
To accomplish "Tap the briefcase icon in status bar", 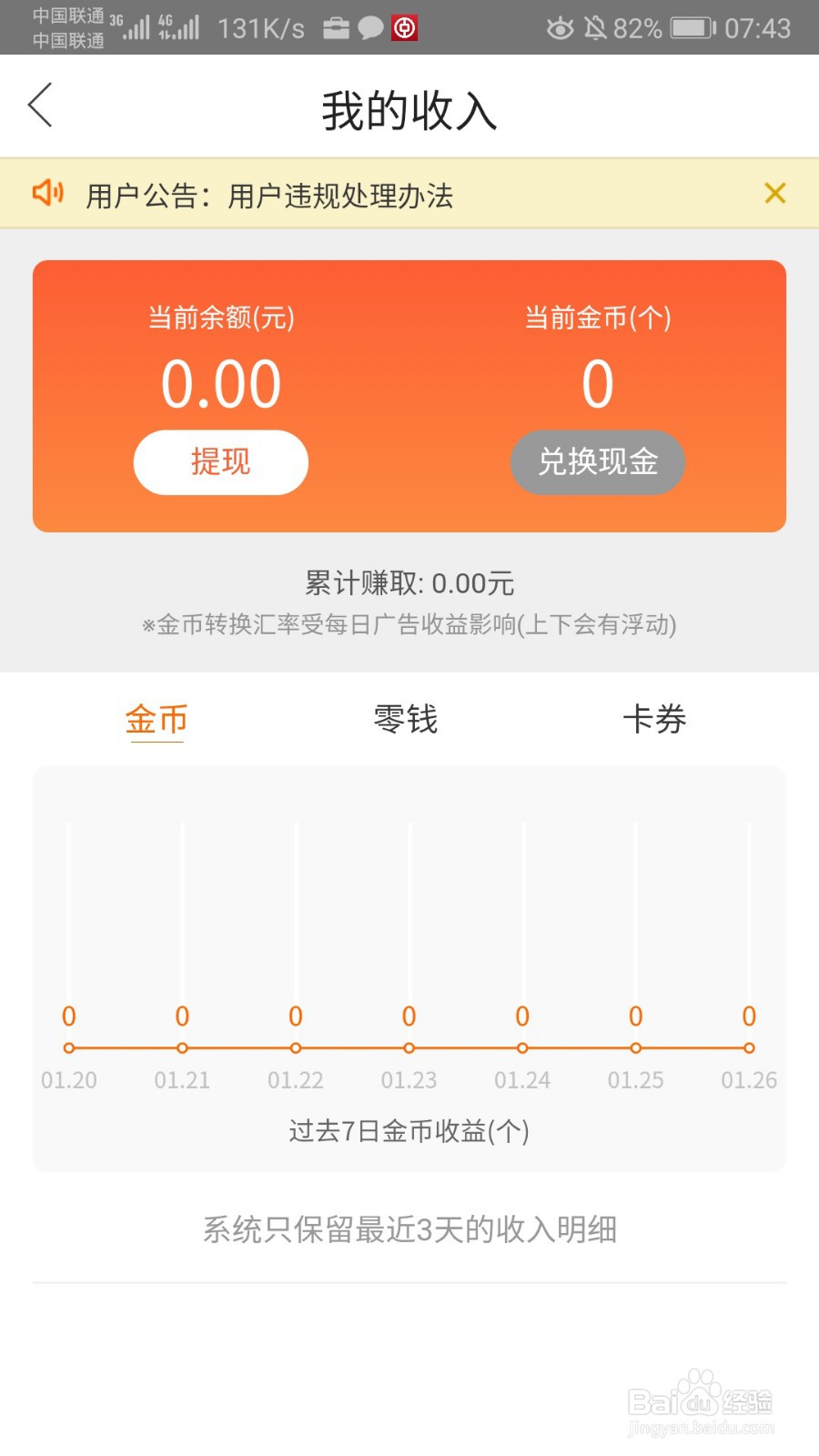I will 335,28.
